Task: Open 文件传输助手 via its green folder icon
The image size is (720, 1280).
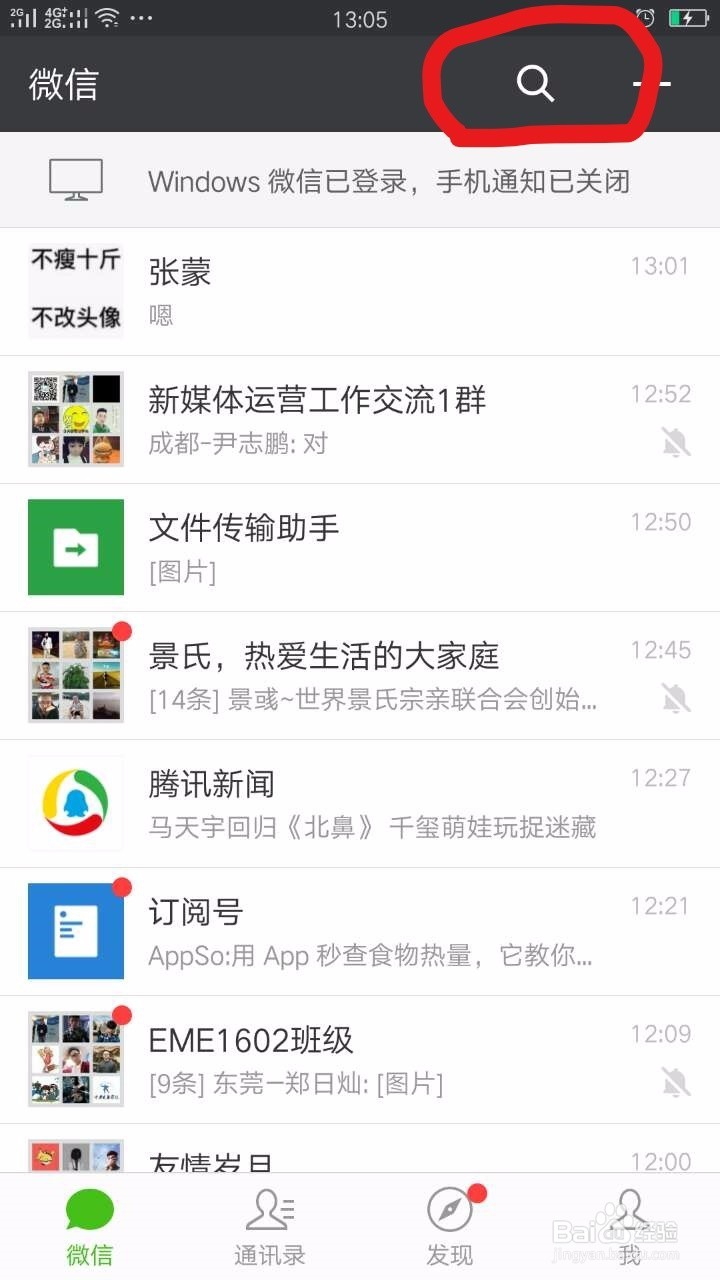Action: pyautogui.click(x=75, y=546)
